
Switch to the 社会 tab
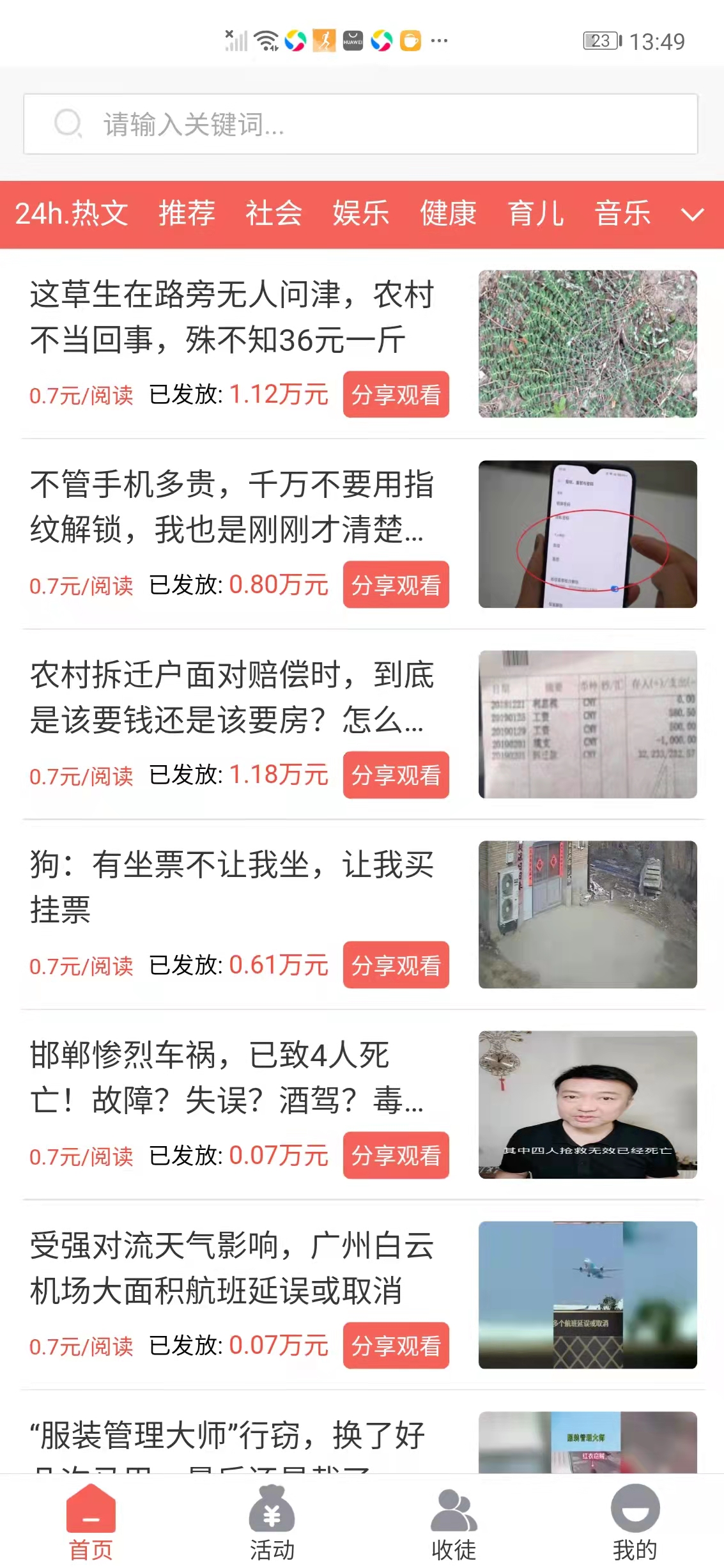pyautogui.click(x=273, y=215)
